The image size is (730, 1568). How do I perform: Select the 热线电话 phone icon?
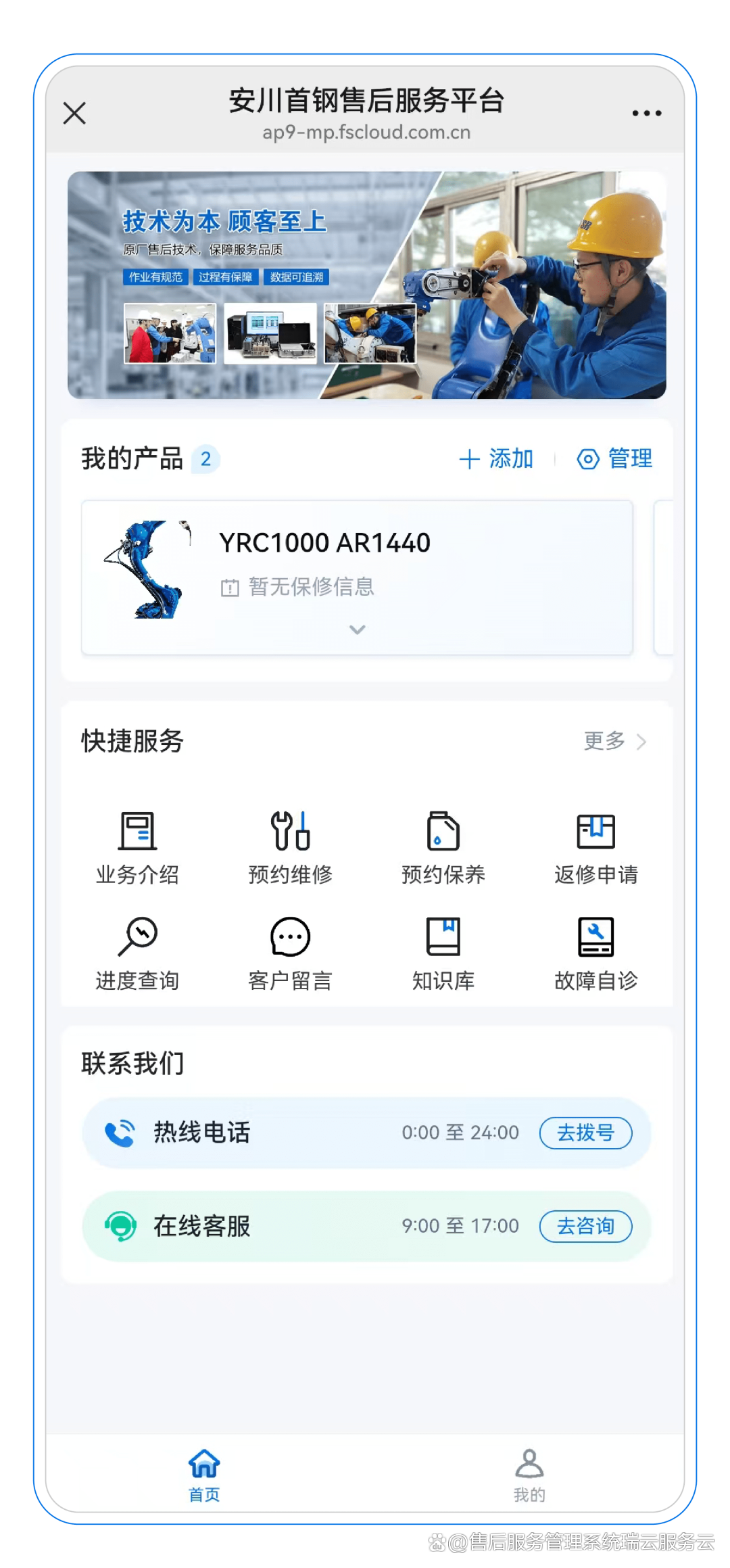(119, 1133)
